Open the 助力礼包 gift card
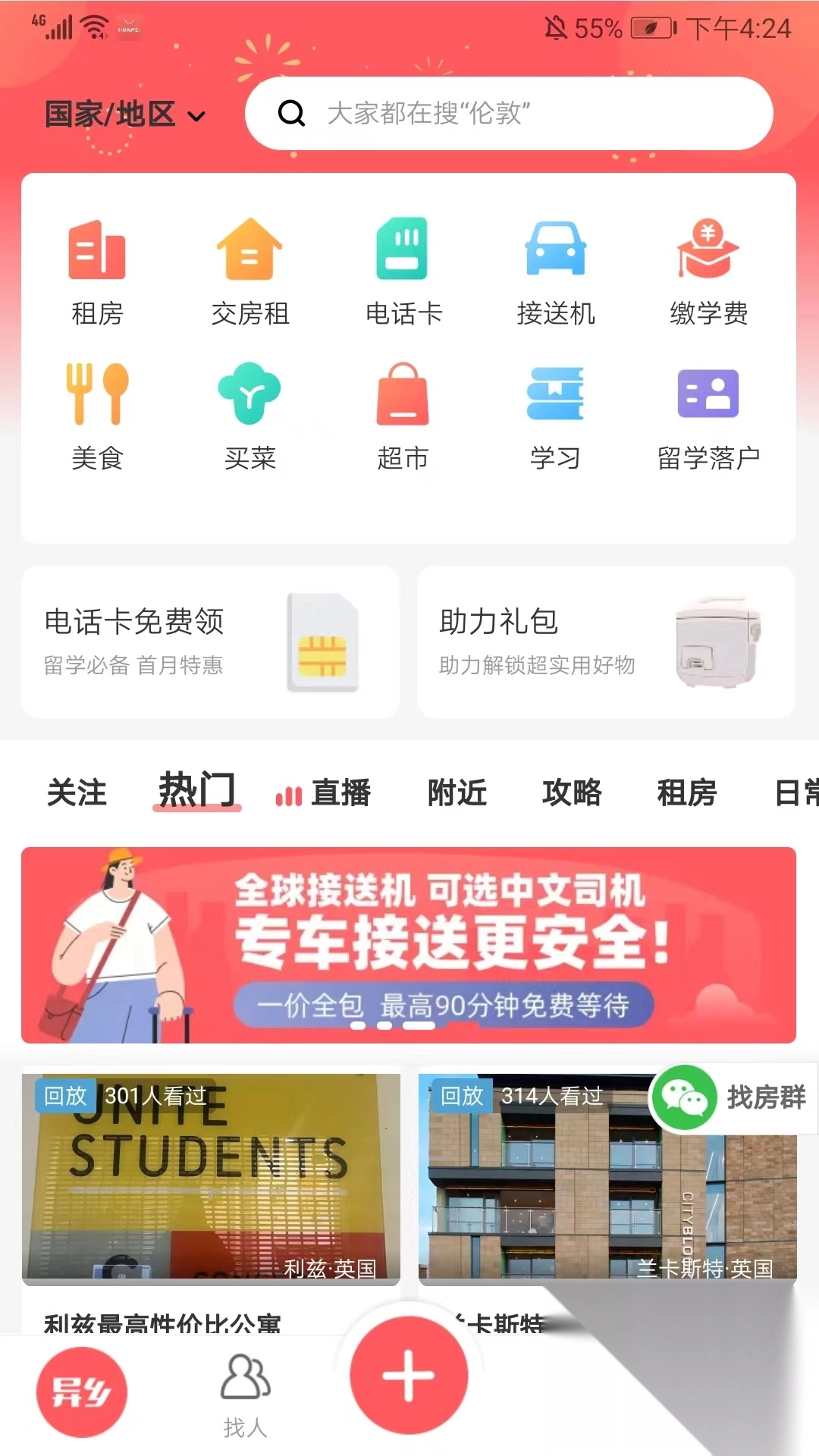 tap(606, 642)
